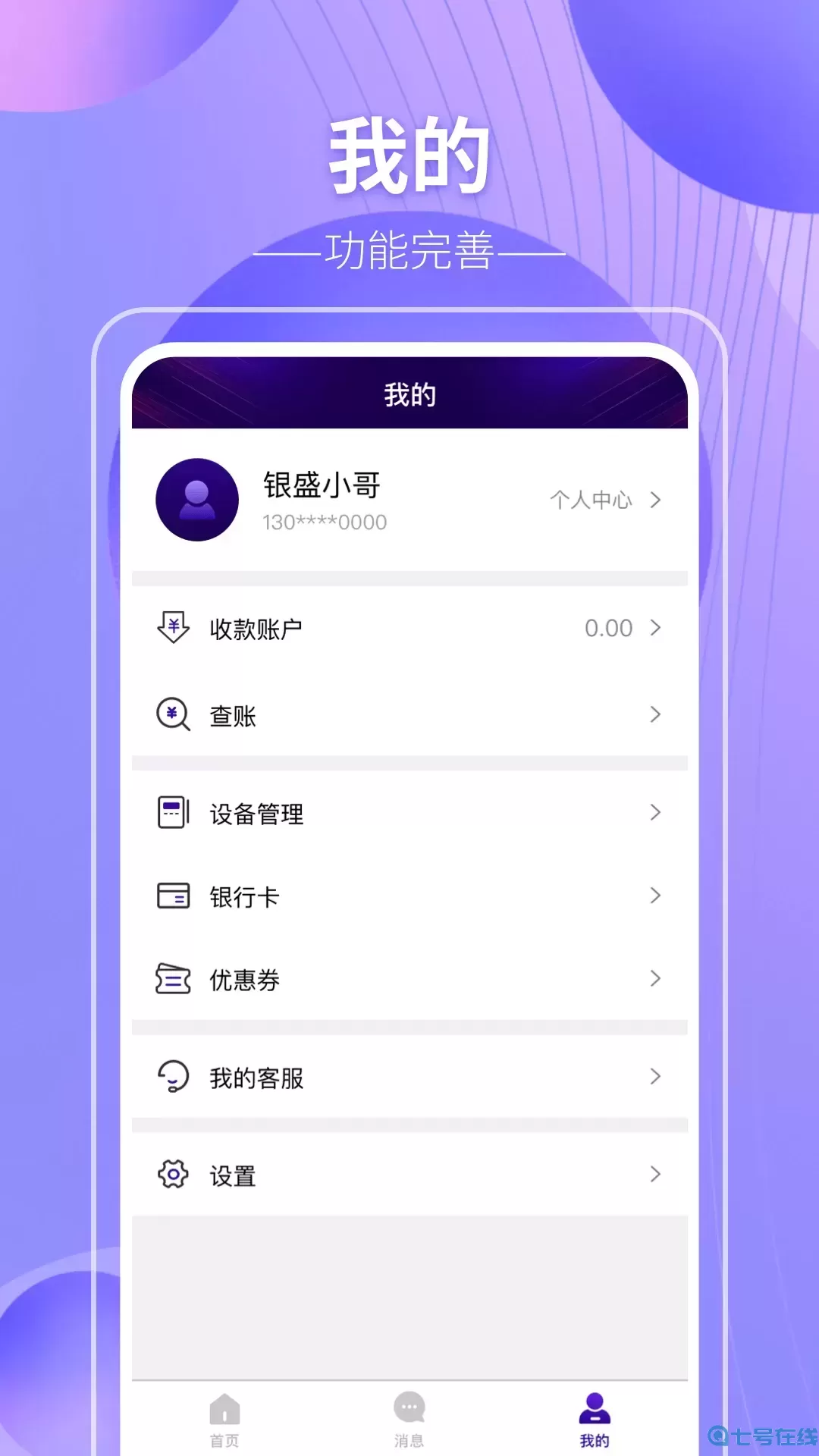Open the 收款账户 download icon
Image resolution: width=819 pixels, height=1456 pixels.
coord(173,628)
